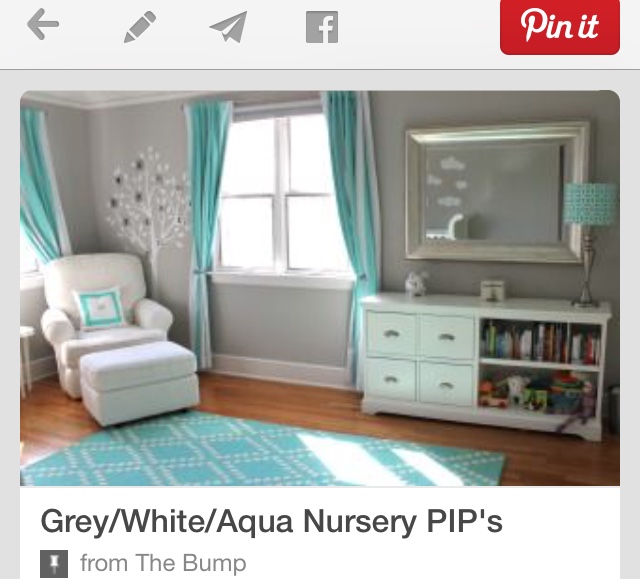Viewport: 640px width, 579px height.
Task: Go back using the arrow icon
Action: pyautogui.click(x=43, y=24)
